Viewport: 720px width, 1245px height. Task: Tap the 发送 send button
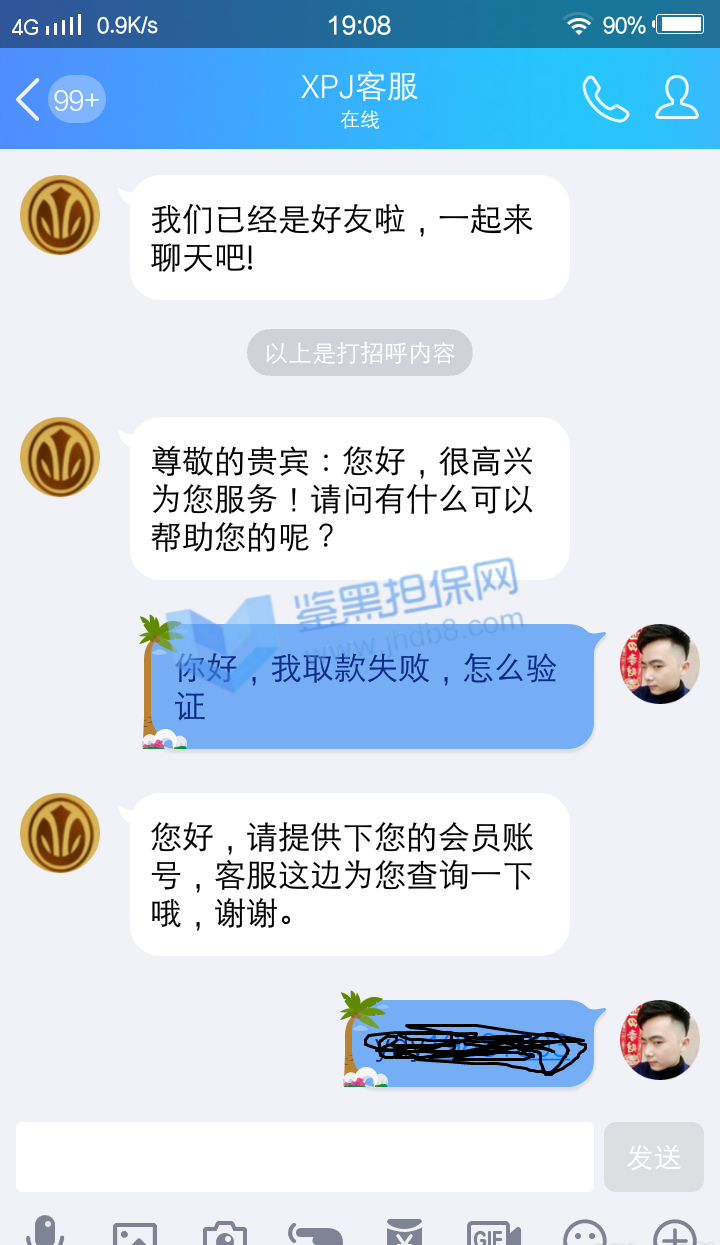(654, 1157)
